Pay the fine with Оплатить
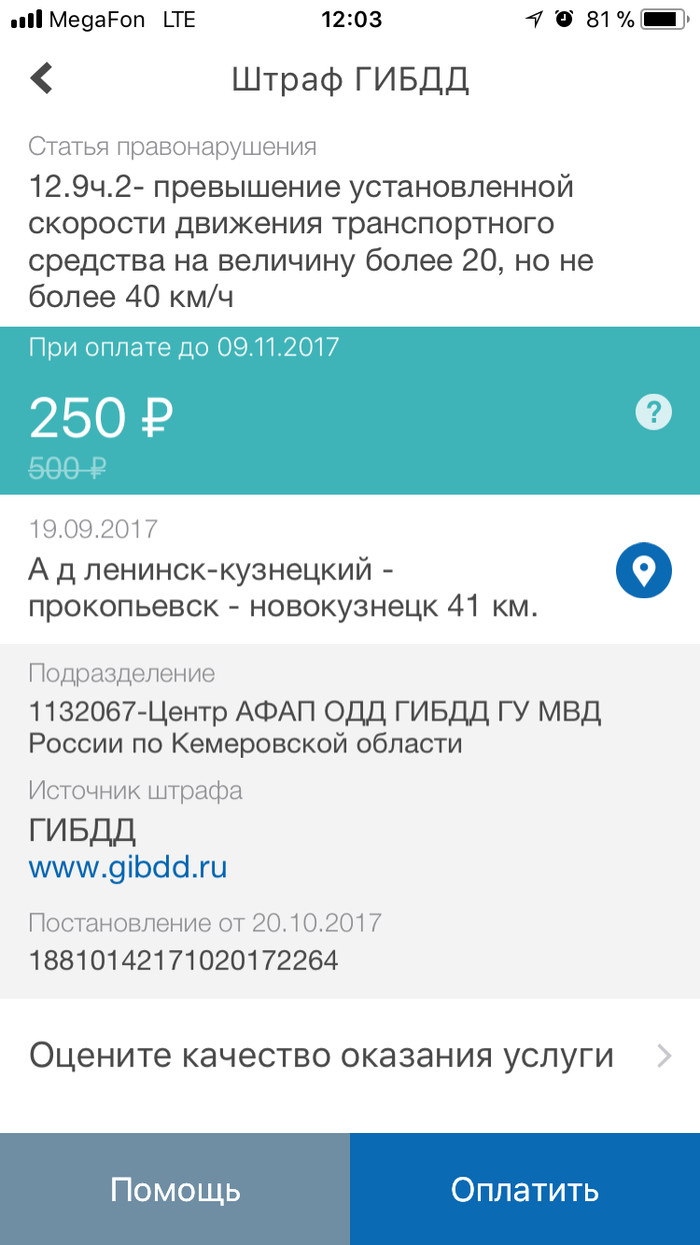The height and width of the screenshot is (1245, 700). tap(525, 1189)
